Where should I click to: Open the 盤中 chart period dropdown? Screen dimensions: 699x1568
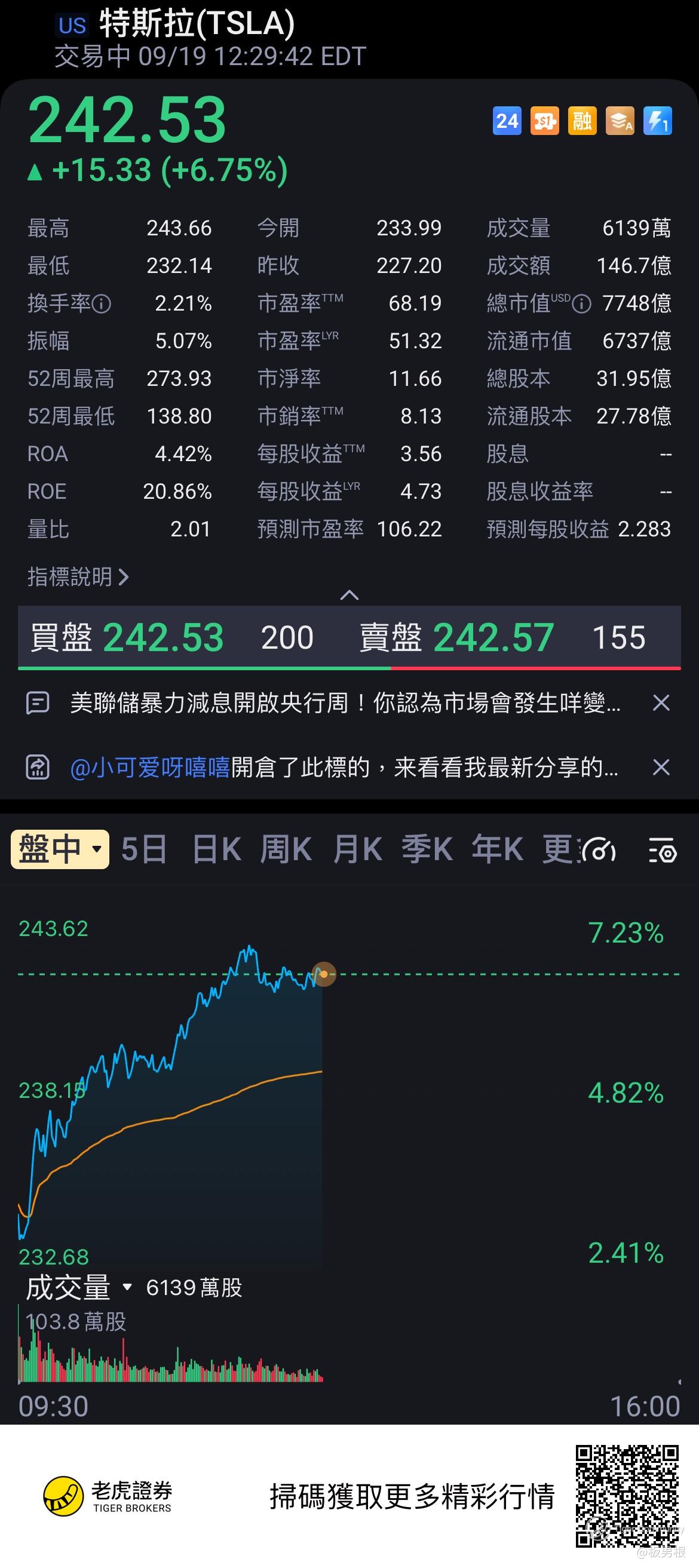pos(60,849)
